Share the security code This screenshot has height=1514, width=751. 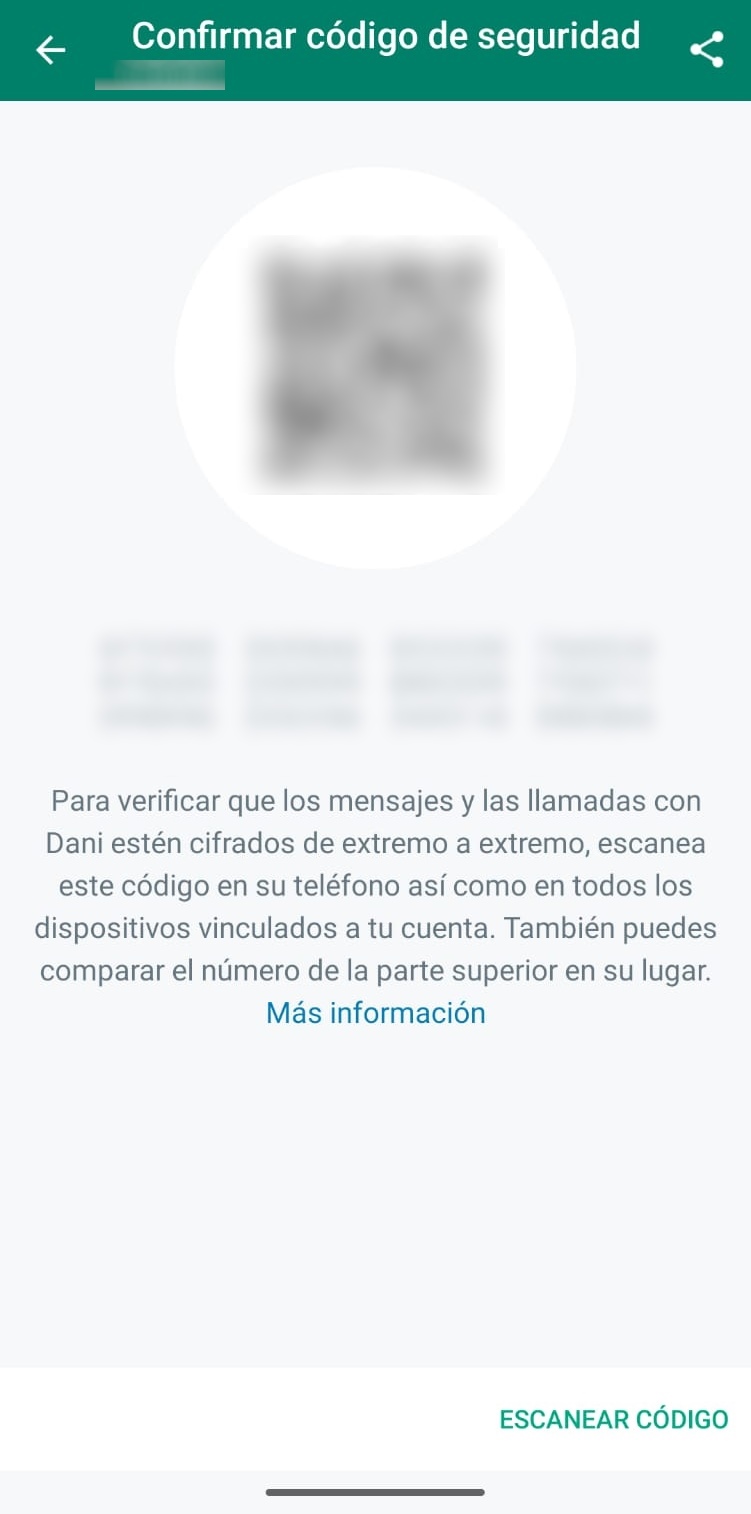(707, 50)
